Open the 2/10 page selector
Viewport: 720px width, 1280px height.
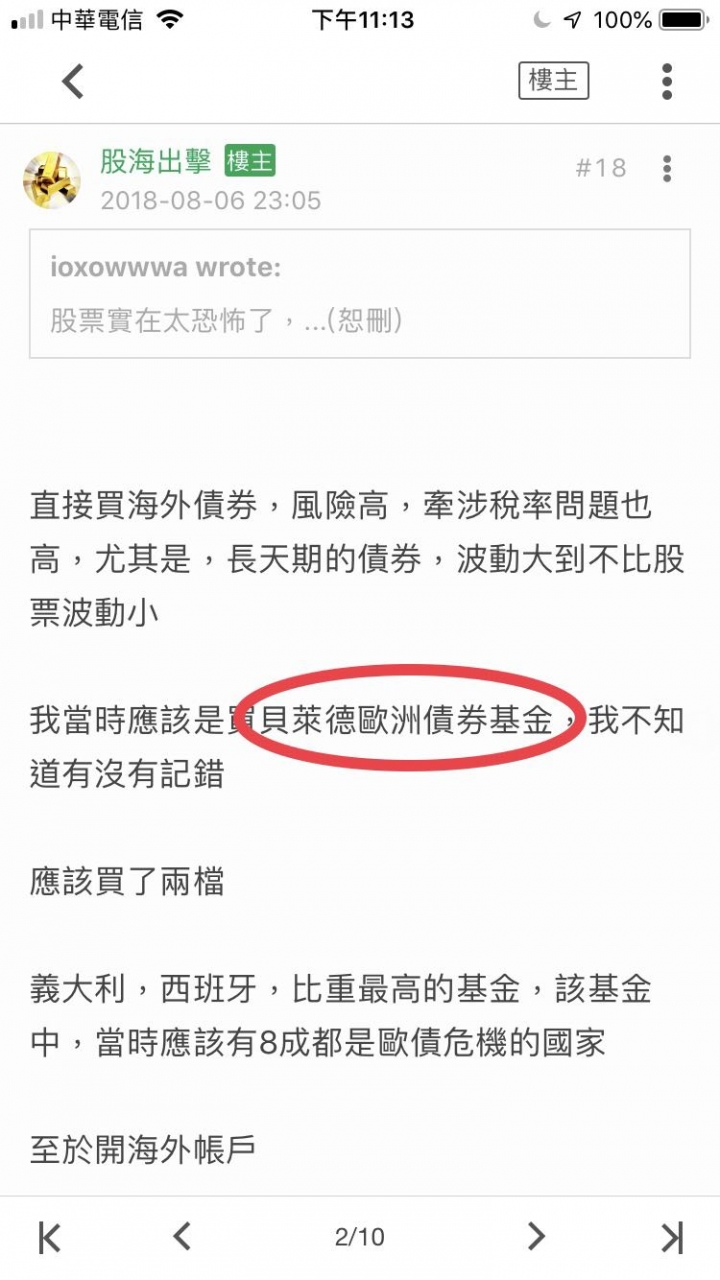pos(360,1237)
